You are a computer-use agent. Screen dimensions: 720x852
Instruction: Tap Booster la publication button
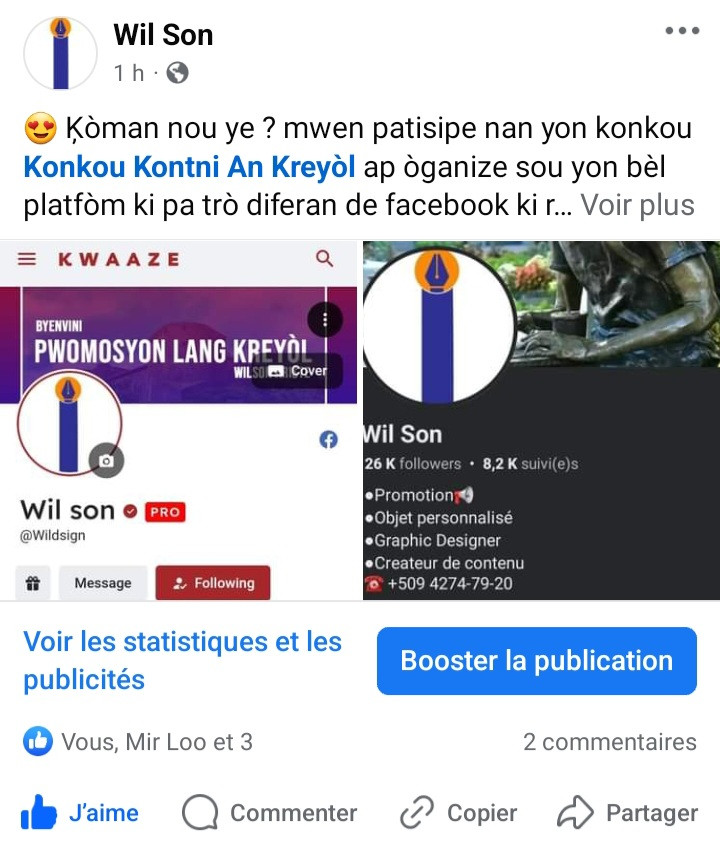[x=536, y=661]
